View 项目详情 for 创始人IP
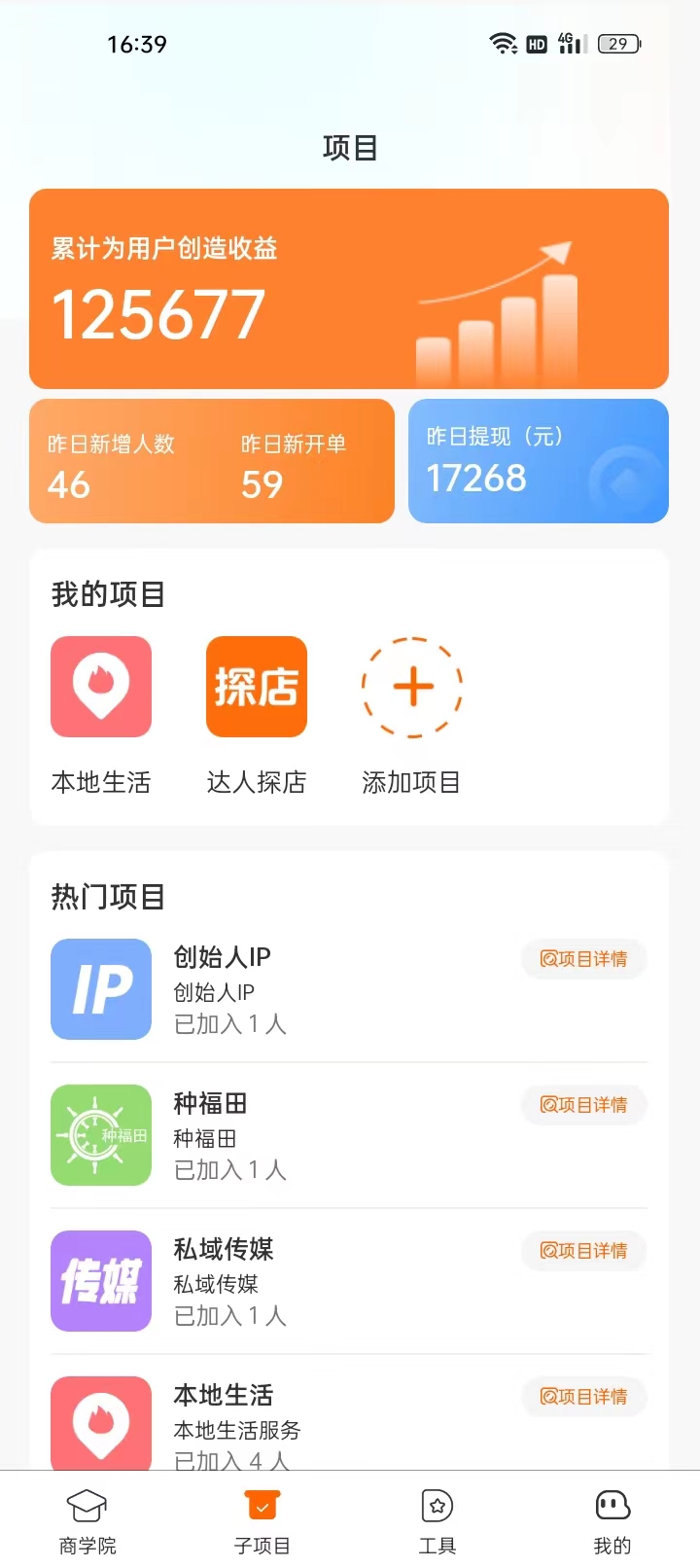 coord(584,959)
